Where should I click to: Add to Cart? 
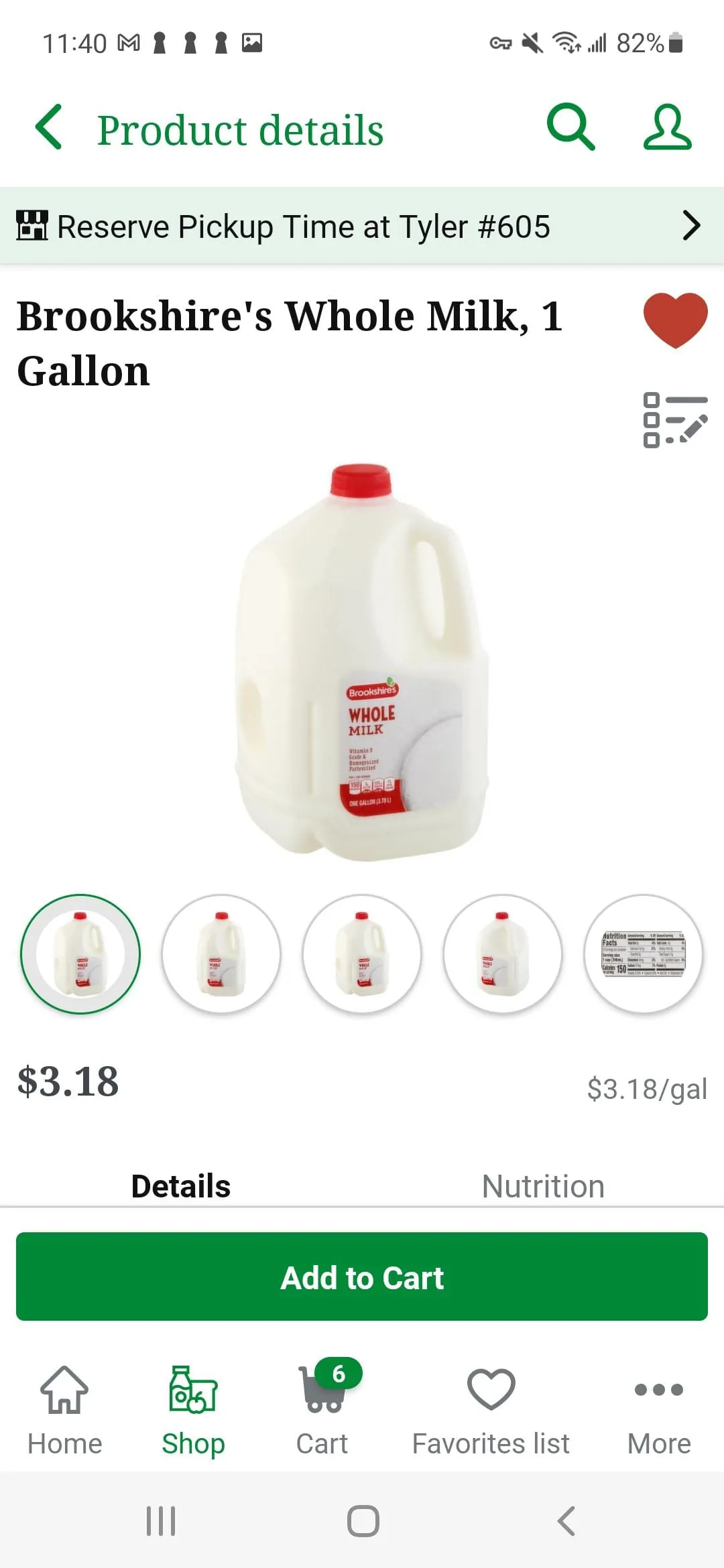pyautogui.click(x=362, y=1277)
